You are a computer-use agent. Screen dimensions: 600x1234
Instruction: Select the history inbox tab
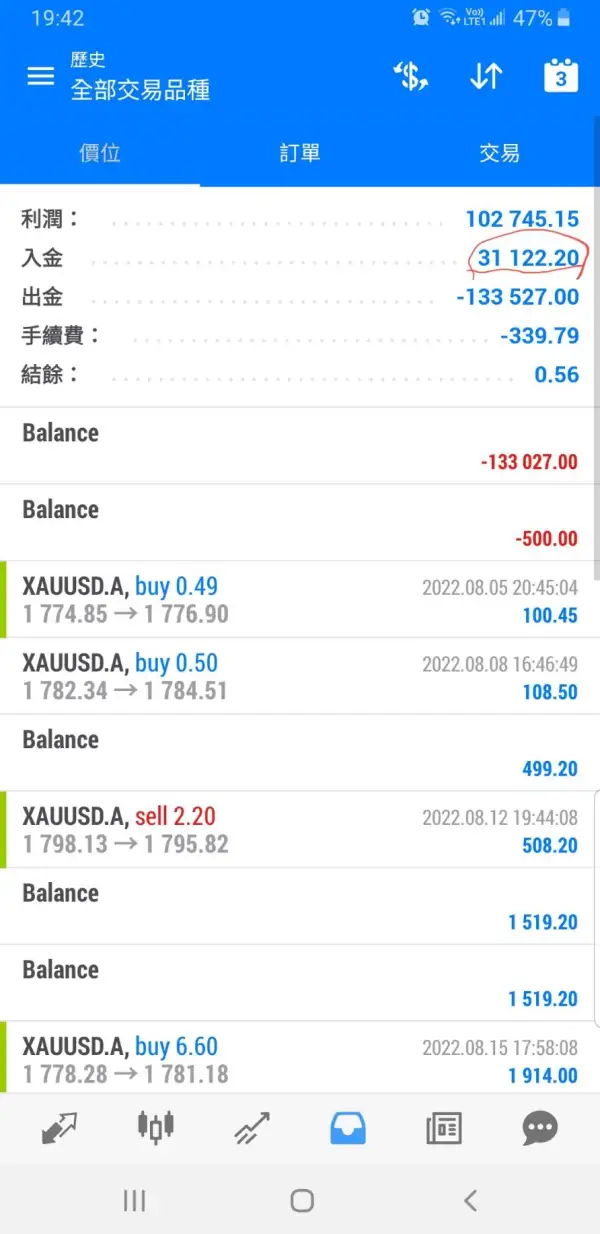click(348, 1128)
